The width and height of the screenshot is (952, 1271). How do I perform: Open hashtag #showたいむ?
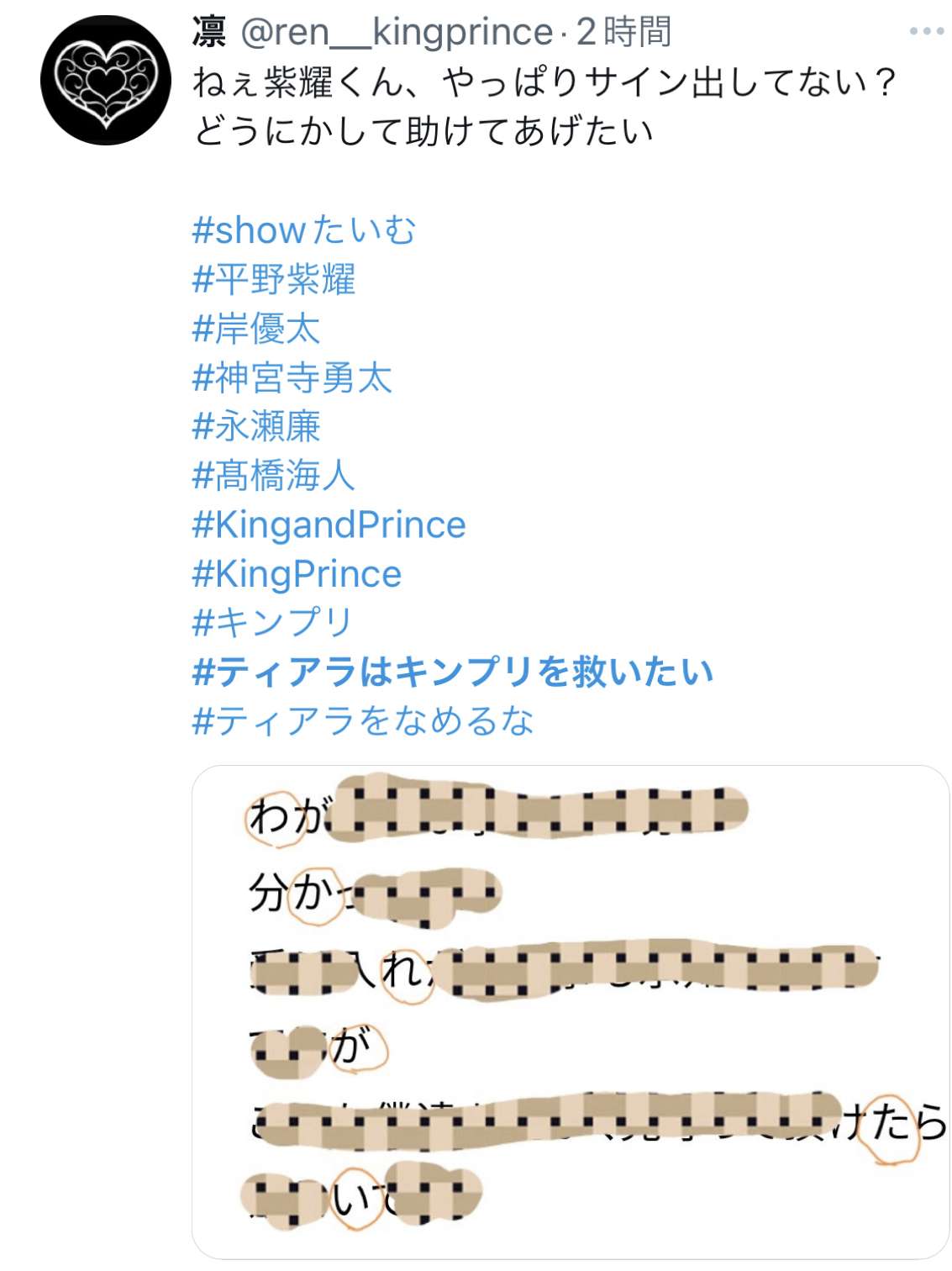coord(303,230)
